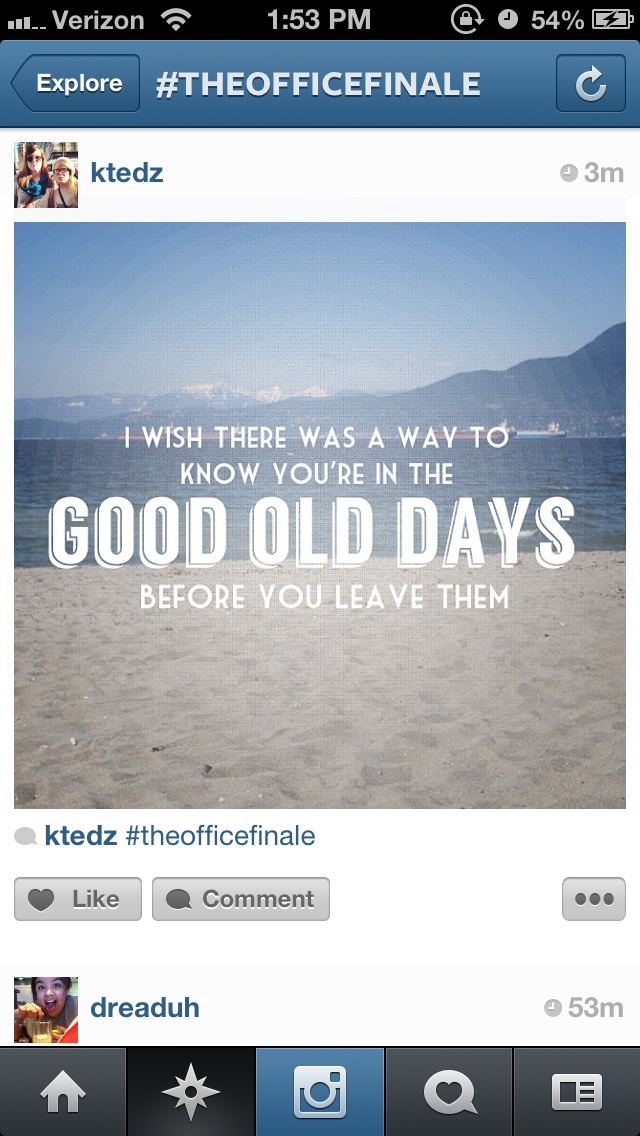Tap the #theofficefinale hashtag in caption
Viewport: 640px width, 1136px height.
coord(220,836)
